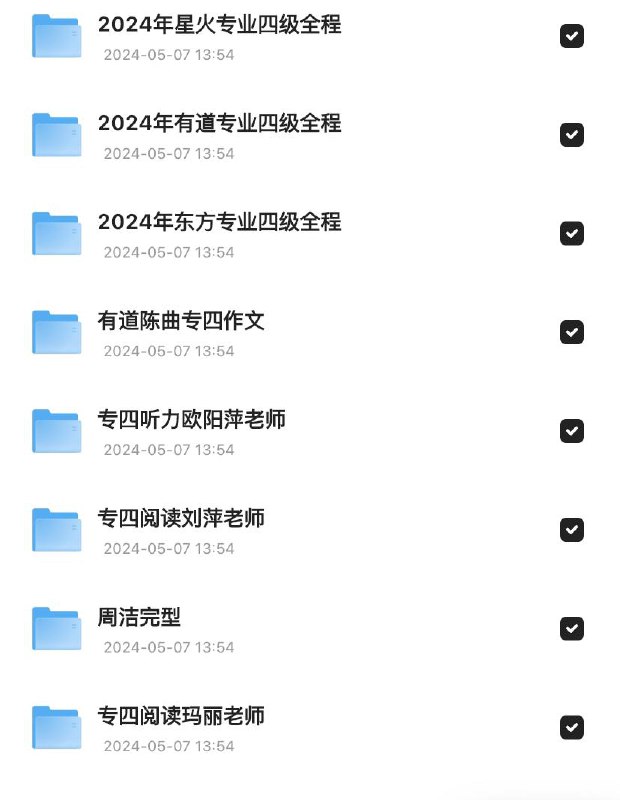Open the 2024年星火专业四级全程 folder
The width and height of the screenshot is (620, 800).
pos(219,25)
